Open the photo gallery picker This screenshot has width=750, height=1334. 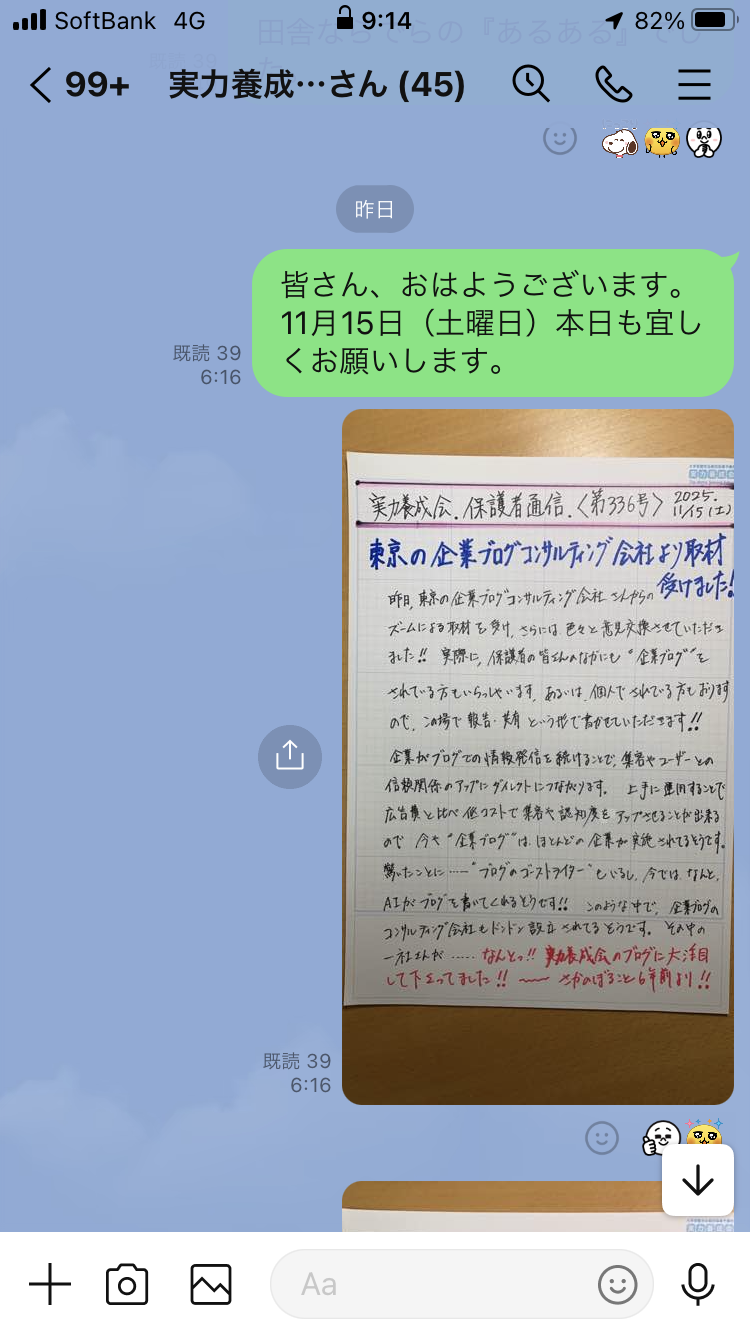pos(211,1283)
